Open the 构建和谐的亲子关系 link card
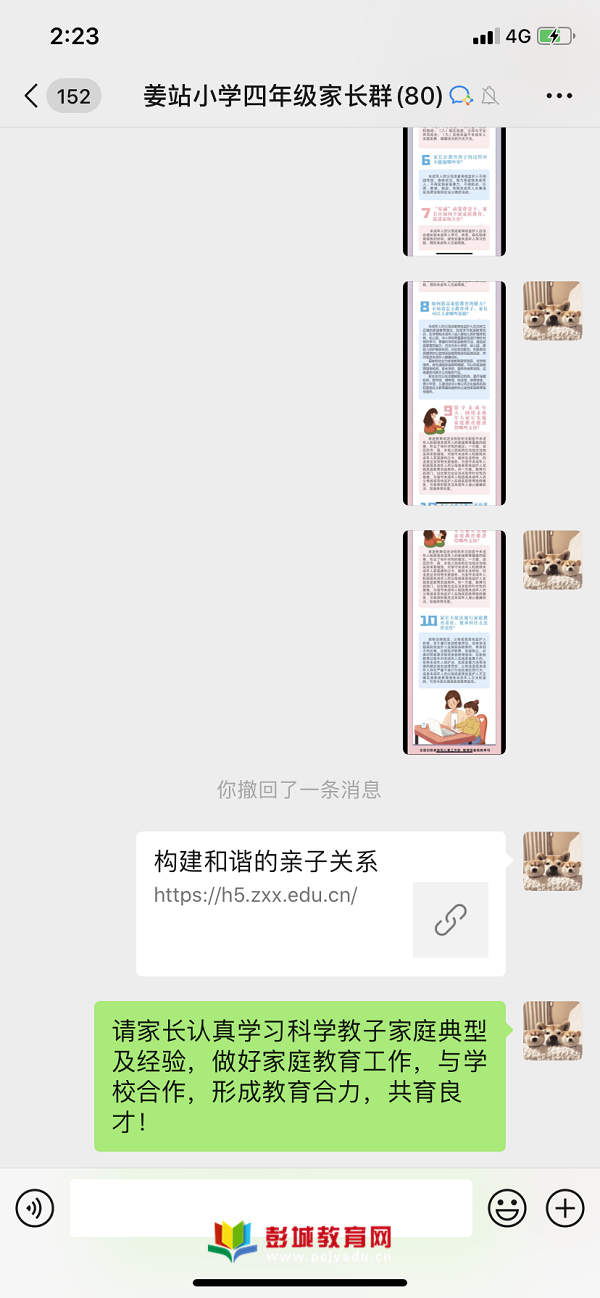The height and width of the screenshot is (1298, 600). (x=320, y=903)
